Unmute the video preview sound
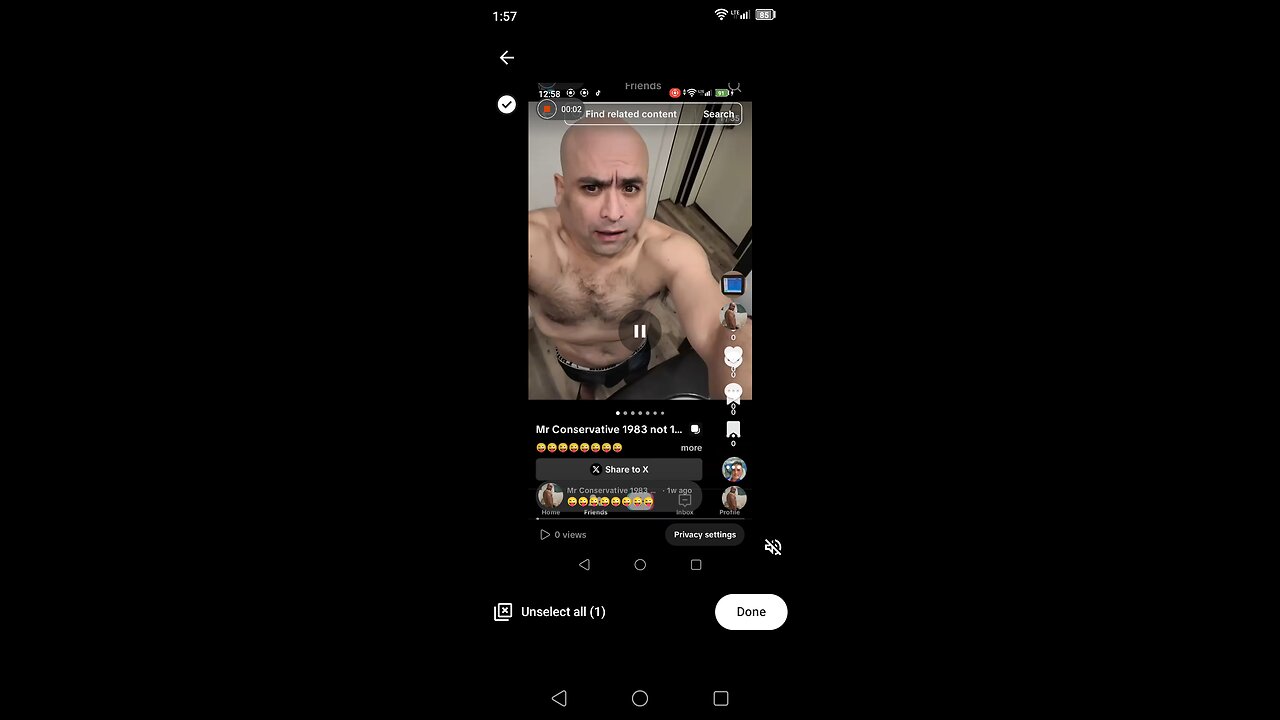This screenshot has height=720, width=1280. (x=773, y=547)
